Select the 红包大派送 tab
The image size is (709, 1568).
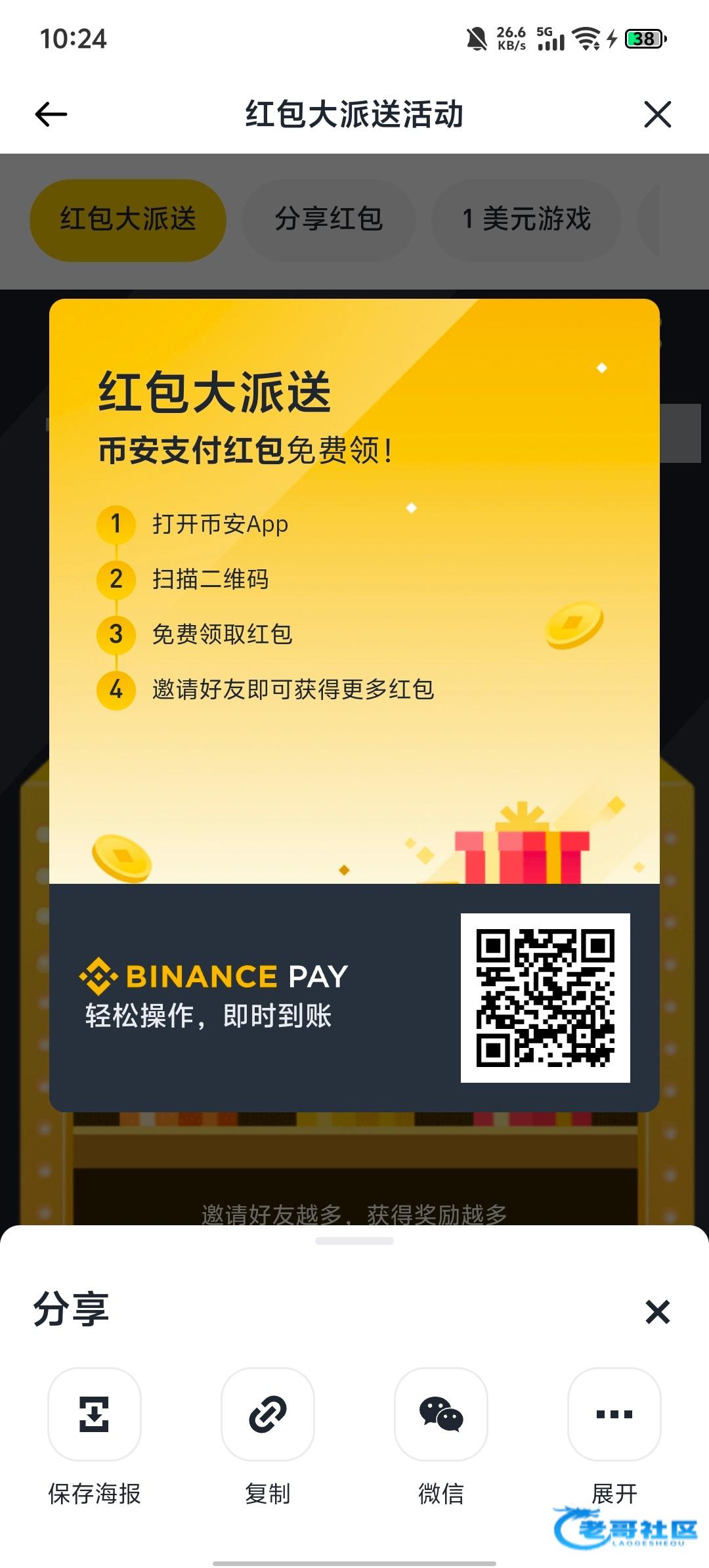(128, 219)
